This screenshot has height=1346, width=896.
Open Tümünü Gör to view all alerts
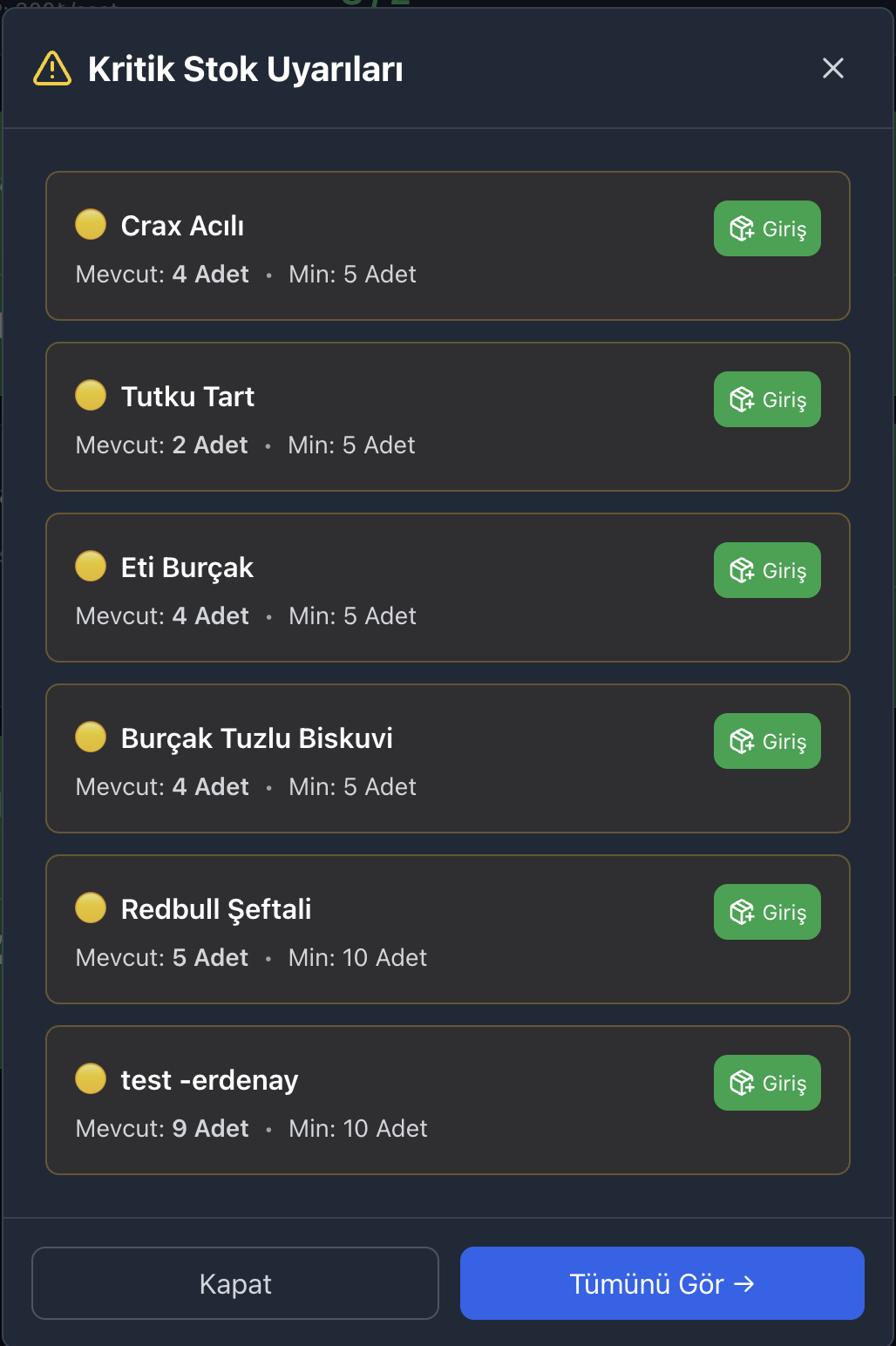662,1282
